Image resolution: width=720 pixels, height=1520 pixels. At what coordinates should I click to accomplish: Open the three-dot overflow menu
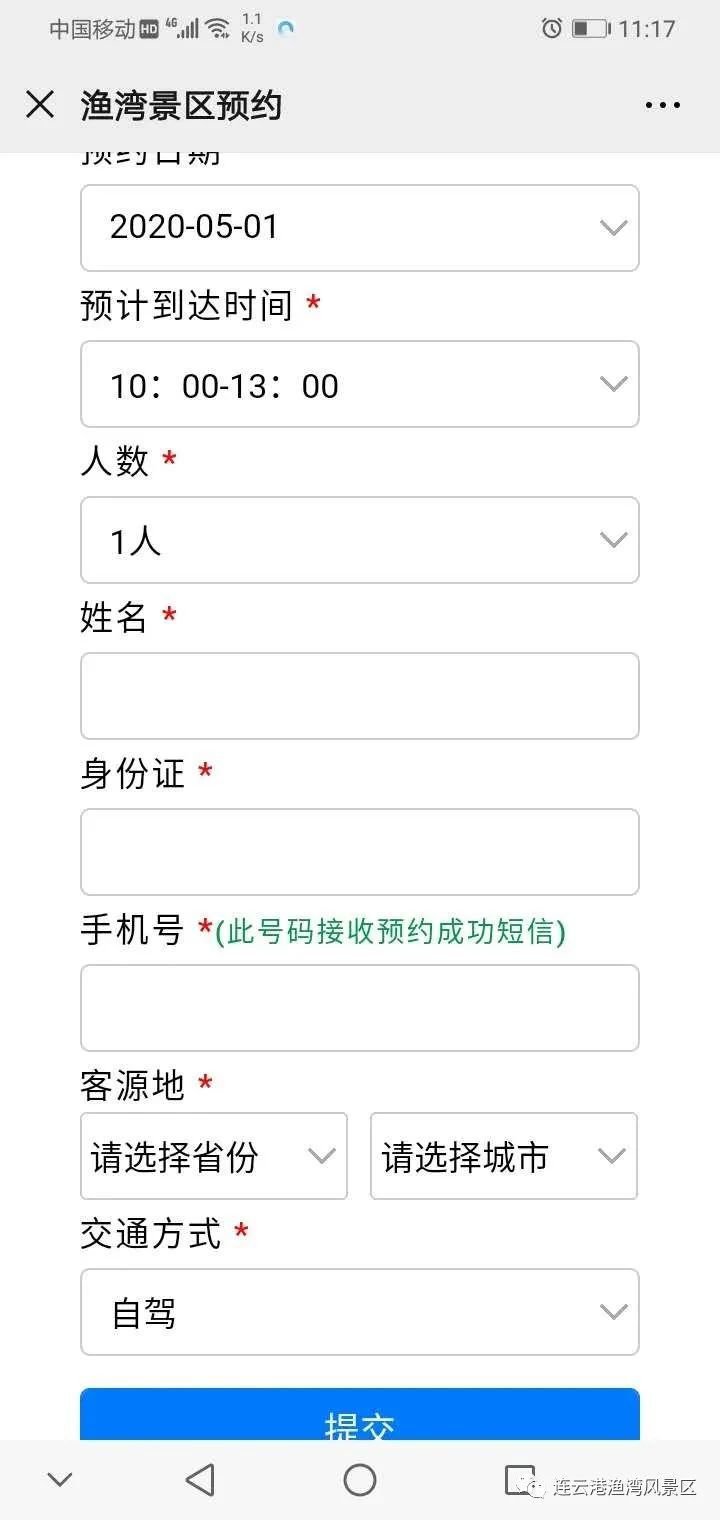point(662,105)
